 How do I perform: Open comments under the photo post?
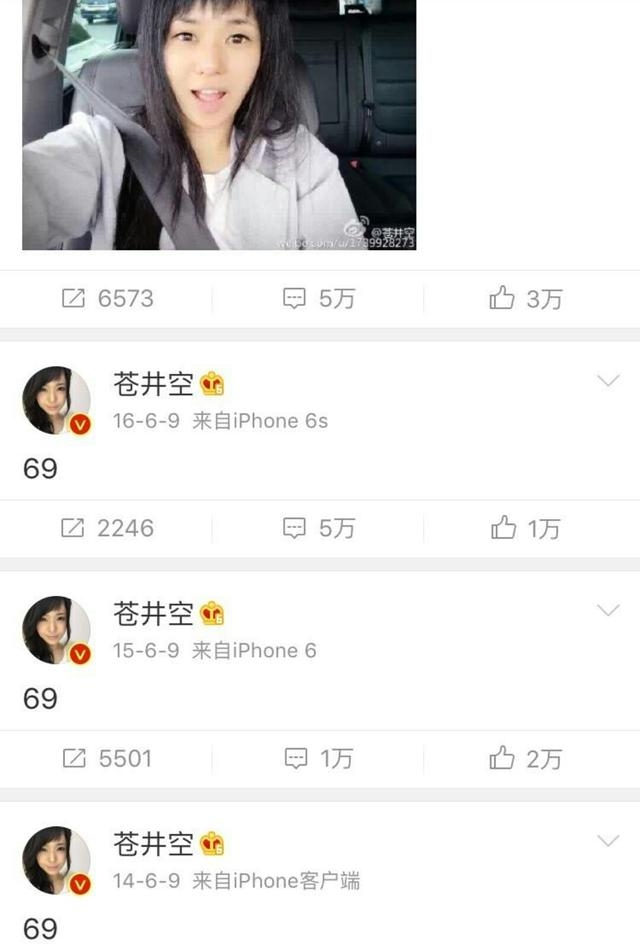pos(319,298)
